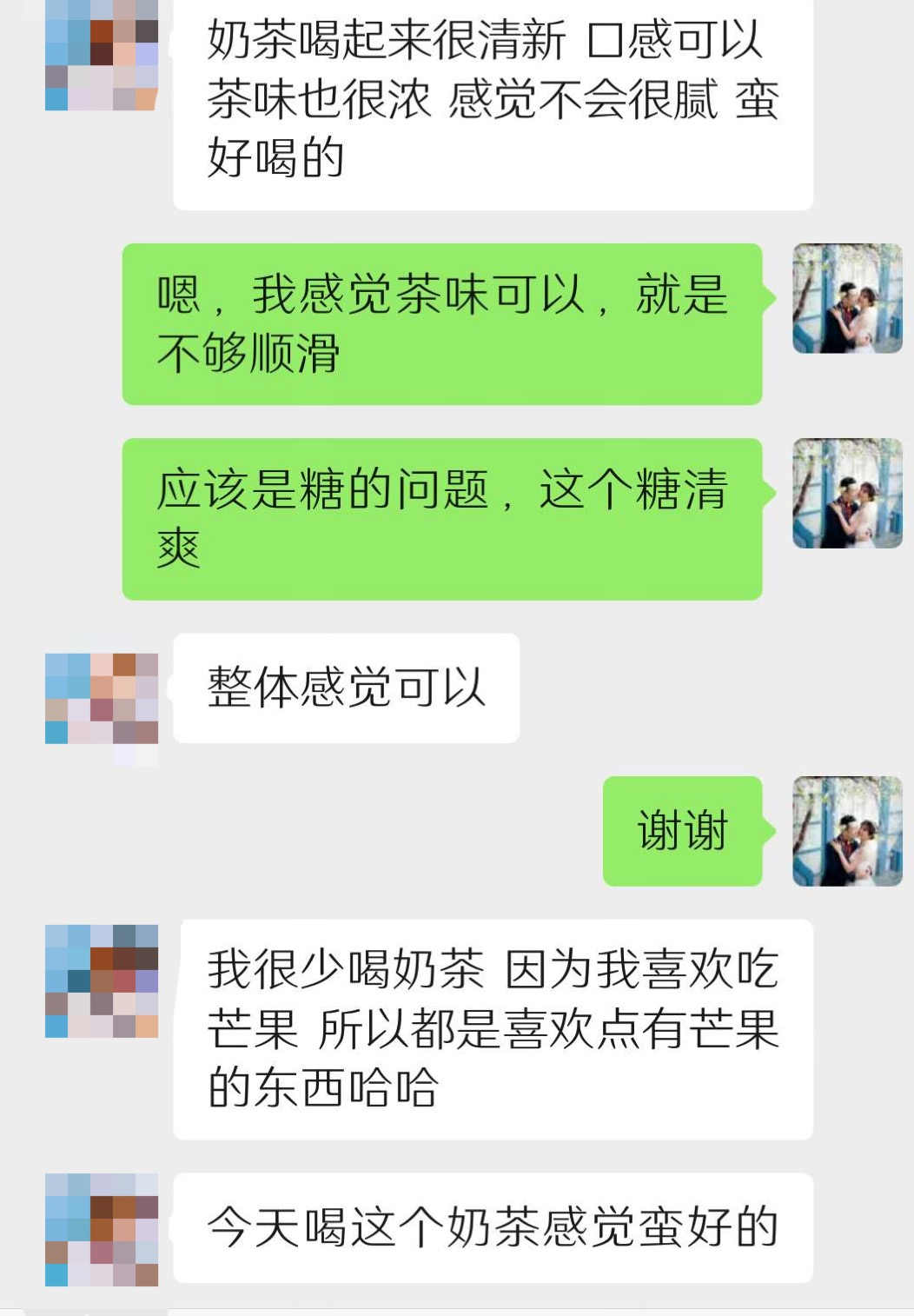This screenshot has height=1316, width=914.
Task: Tap the avatar beside 嗯，我感觉茶味可以 message
Action: click(x=847, y=298)
